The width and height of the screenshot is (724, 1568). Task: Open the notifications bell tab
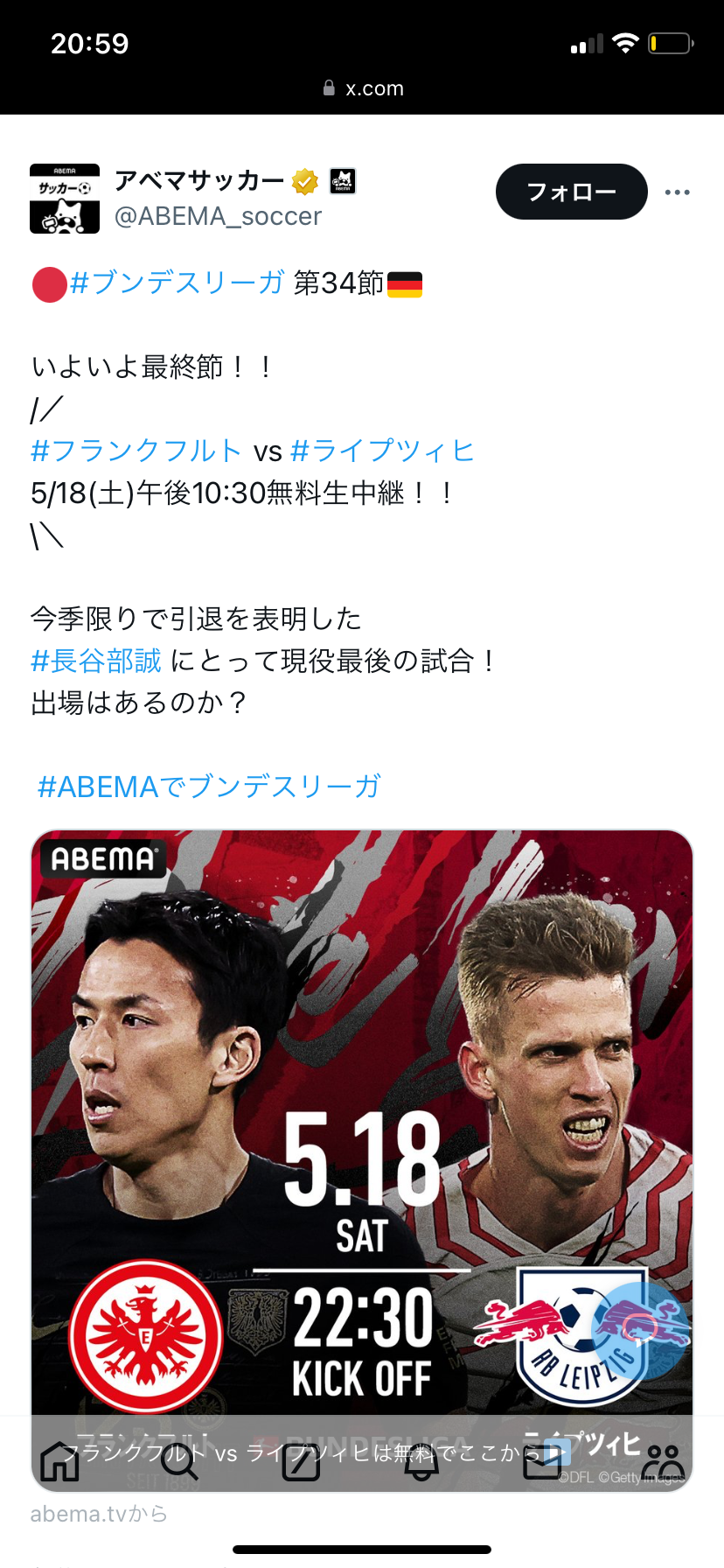(x=421, y=1460)
